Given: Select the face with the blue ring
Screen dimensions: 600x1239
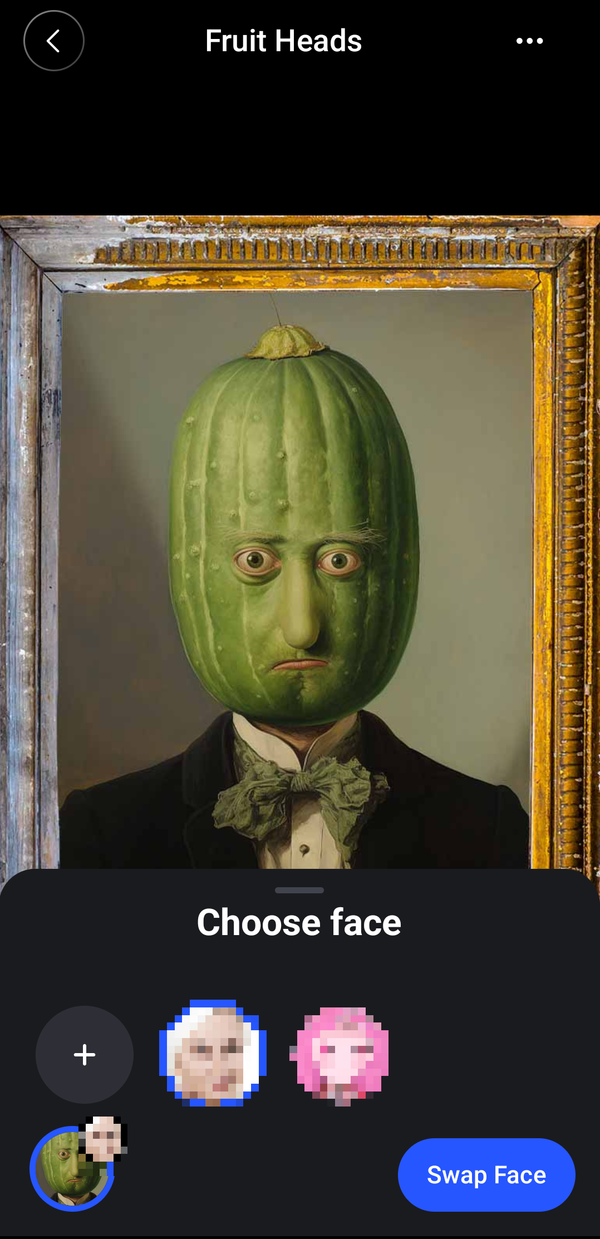Looking at the screenshot, I should coord(213,1054).
